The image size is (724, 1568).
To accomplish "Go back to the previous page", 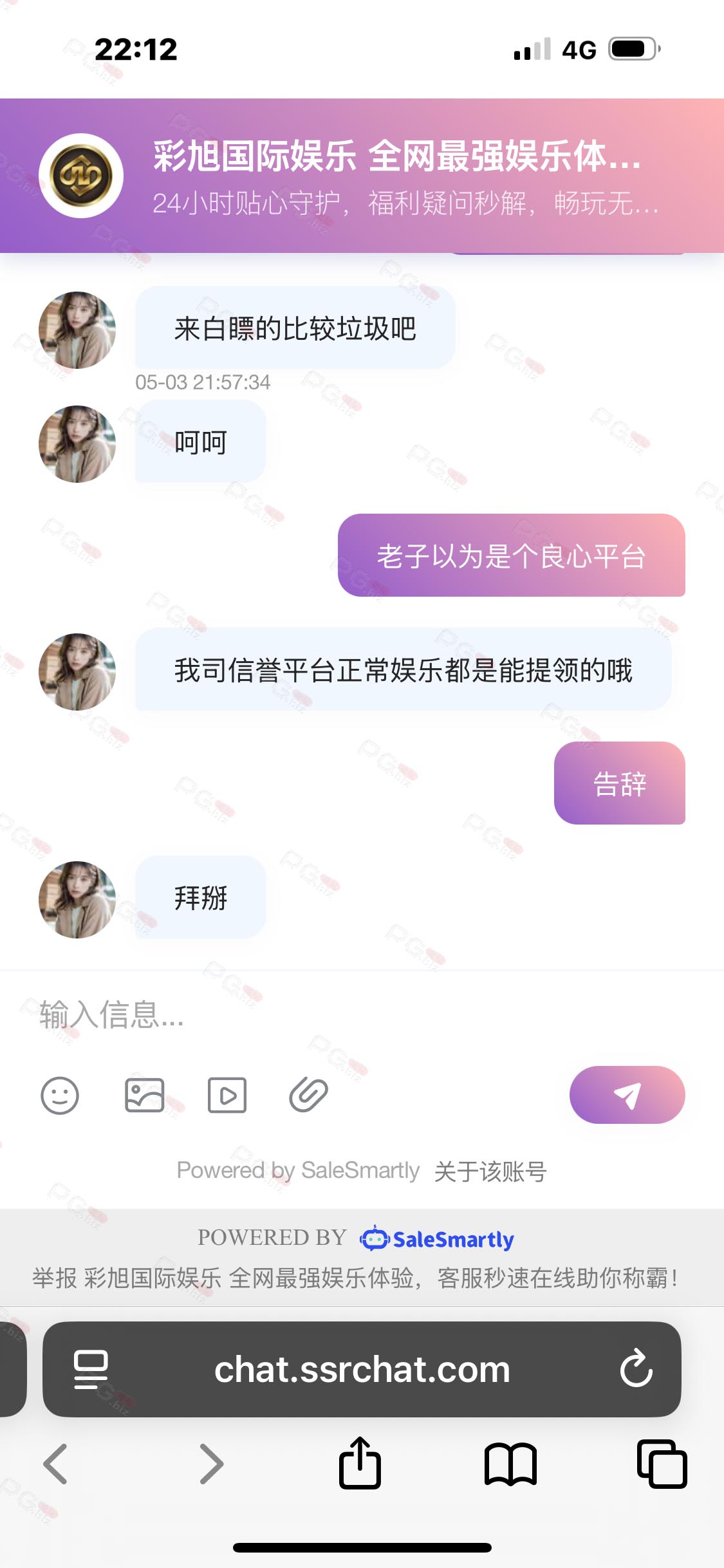I will pos(55,1464).
